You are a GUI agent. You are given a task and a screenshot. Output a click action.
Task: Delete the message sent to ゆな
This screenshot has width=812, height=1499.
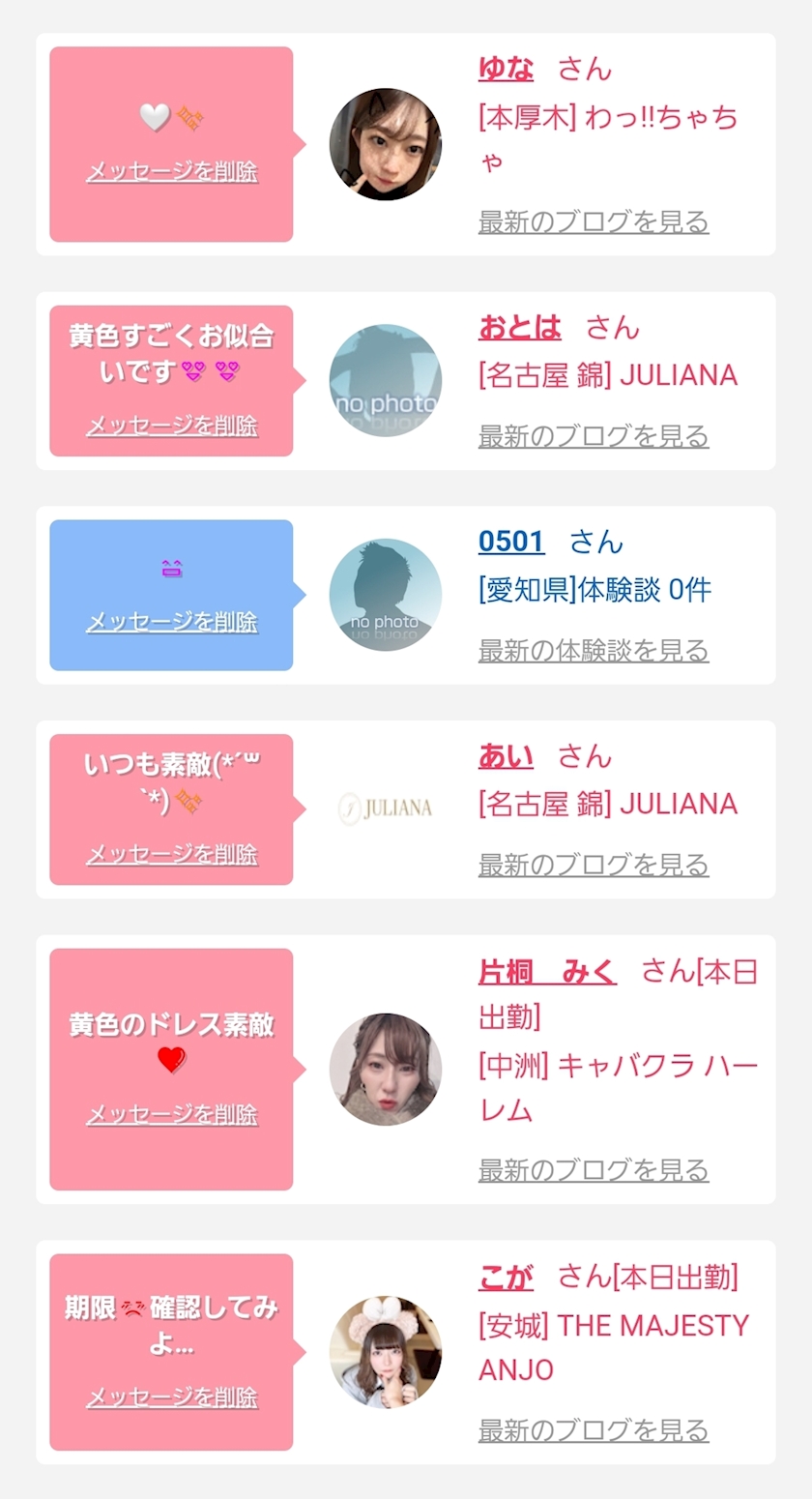click(x=172, y=172)
